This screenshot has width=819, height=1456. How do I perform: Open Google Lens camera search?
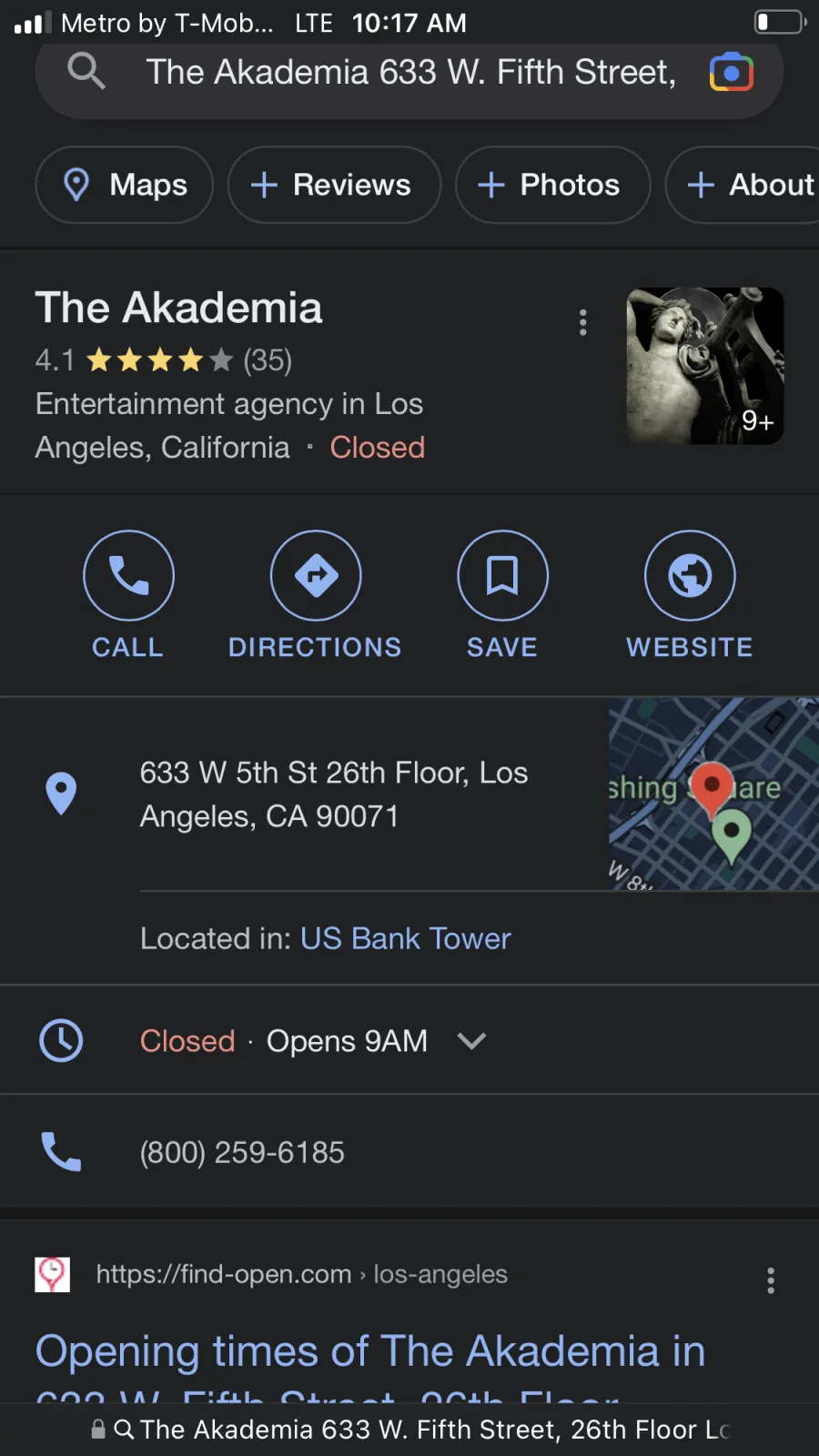[732, 73]
